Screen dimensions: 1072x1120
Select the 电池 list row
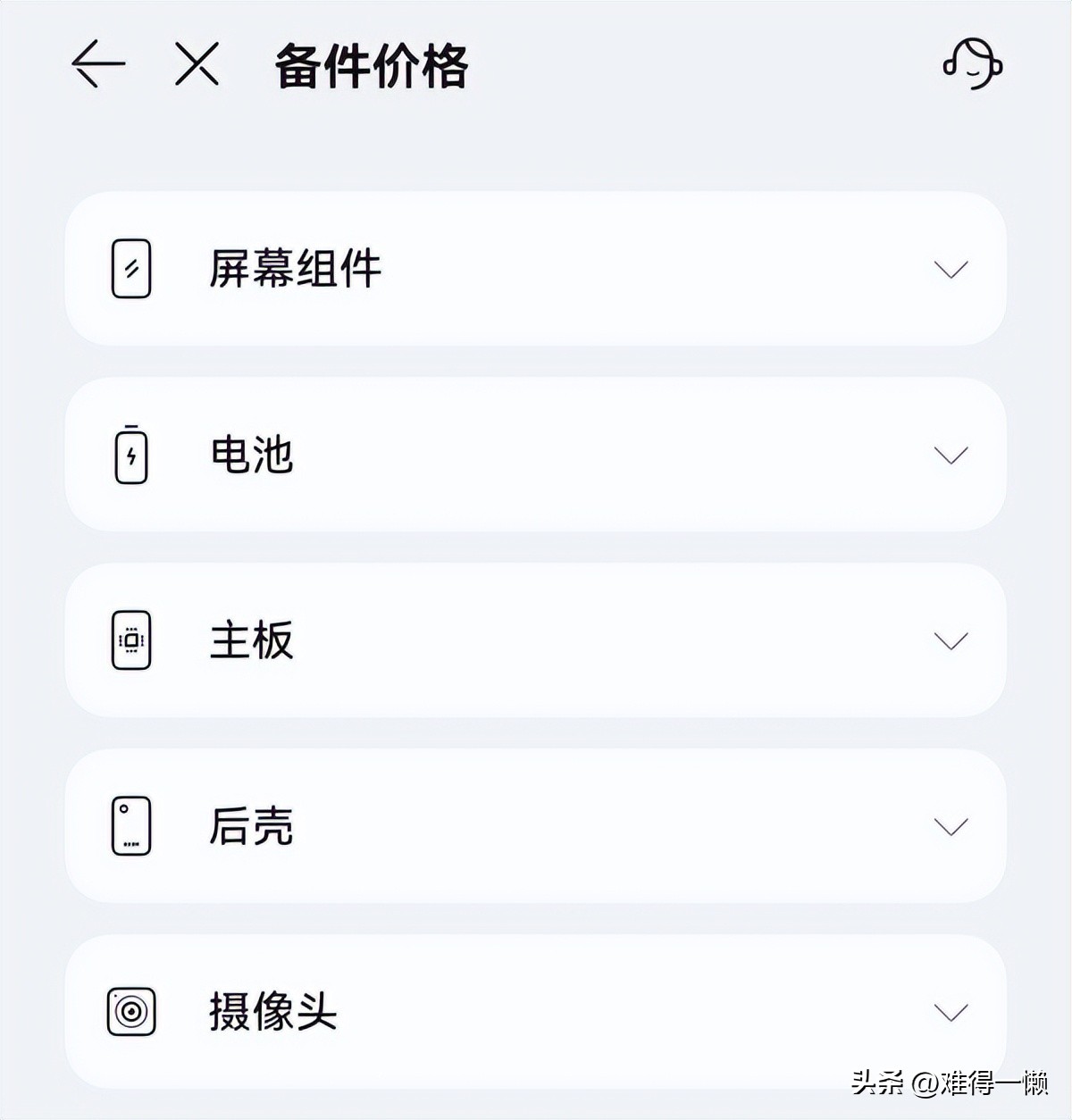[536, 456]
